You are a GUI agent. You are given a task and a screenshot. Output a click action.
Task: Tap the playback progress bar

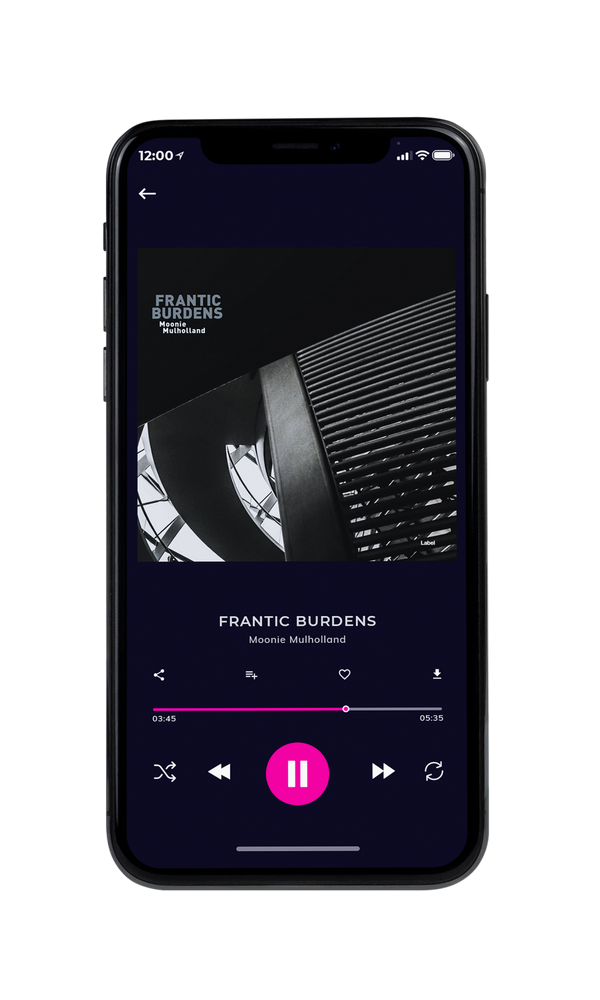[x=297, y=709]
